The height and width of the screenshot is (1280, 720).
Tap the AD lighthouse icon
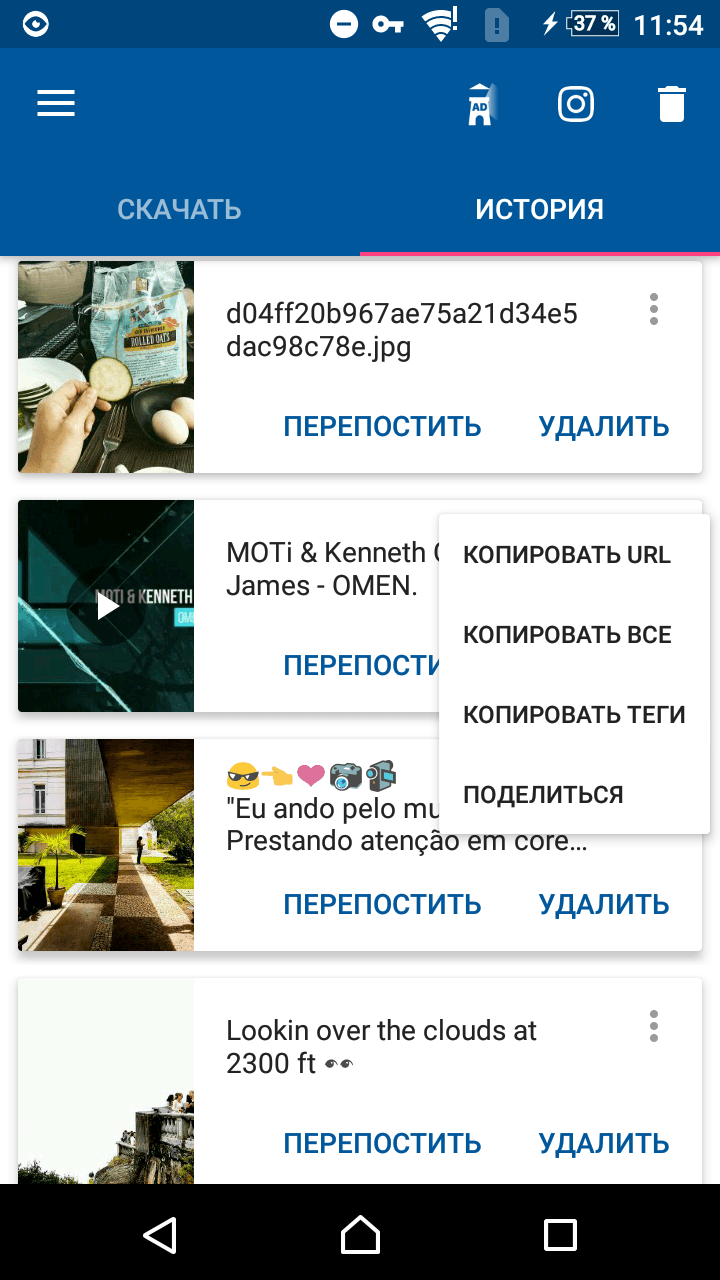coord(482,104)
